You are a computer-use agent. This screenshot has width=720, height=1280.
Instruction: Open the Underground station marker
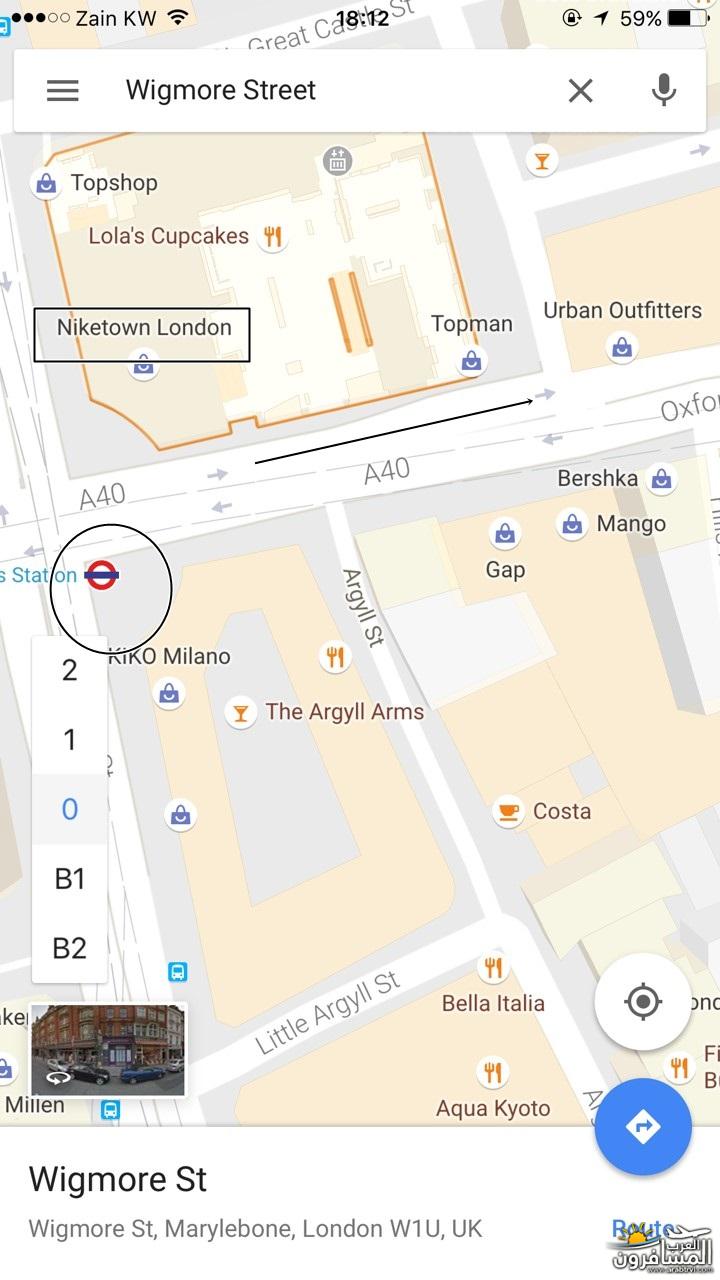tap(102, 575)
